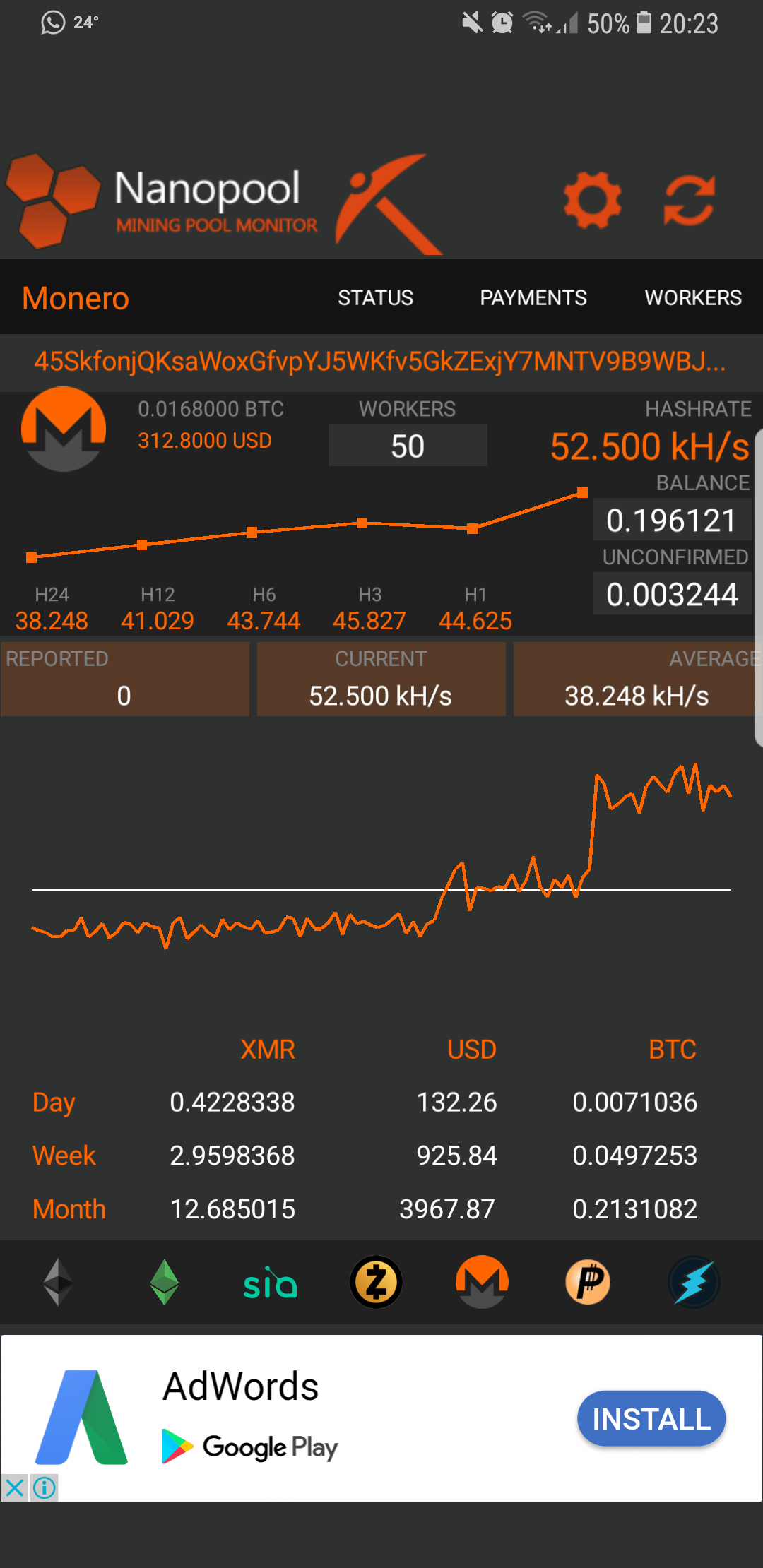Switch to the Payments tab
Screen dimensions: 763x1568
click(x=533, y=297)
